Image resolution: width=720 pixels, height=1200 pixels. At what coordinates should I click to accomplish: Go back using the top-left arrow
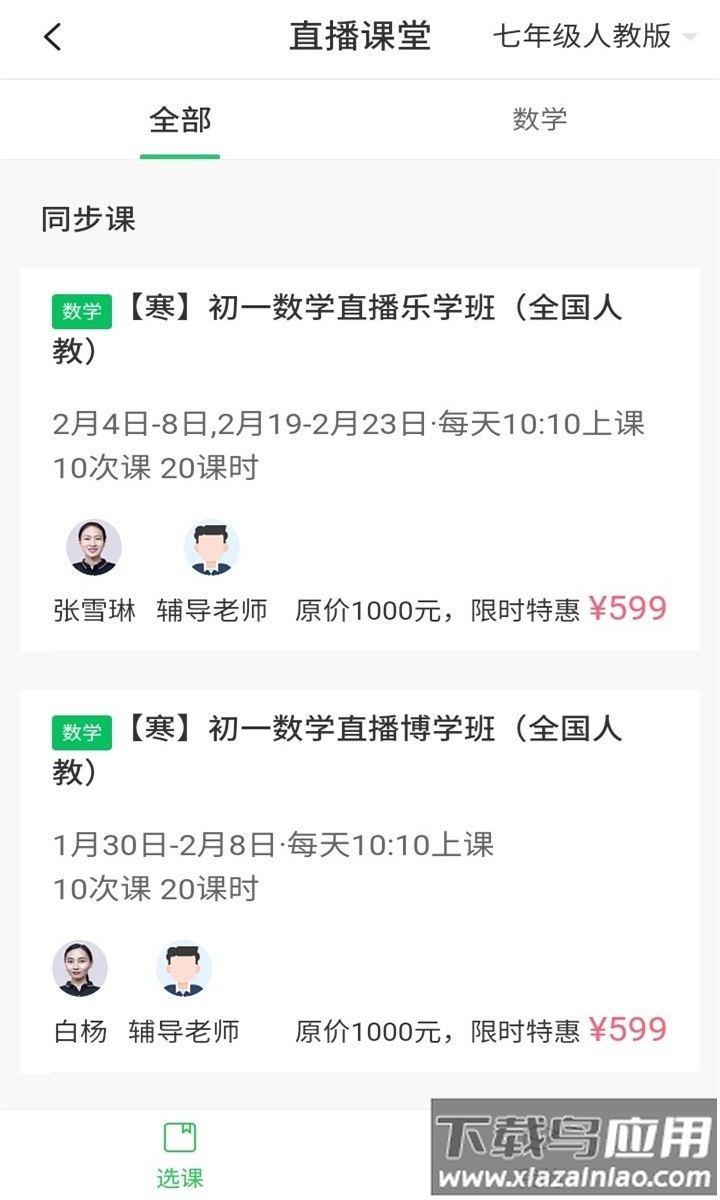[x=53, y=38]
